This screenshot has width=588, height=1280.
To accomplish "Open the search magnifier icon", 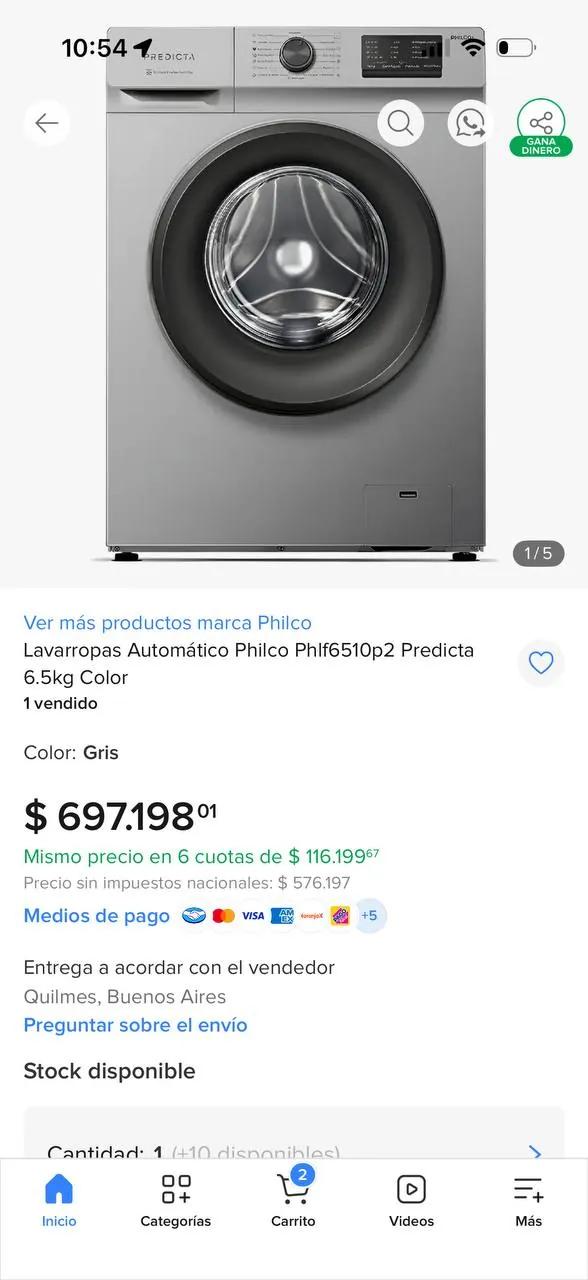I will (400, 123).
